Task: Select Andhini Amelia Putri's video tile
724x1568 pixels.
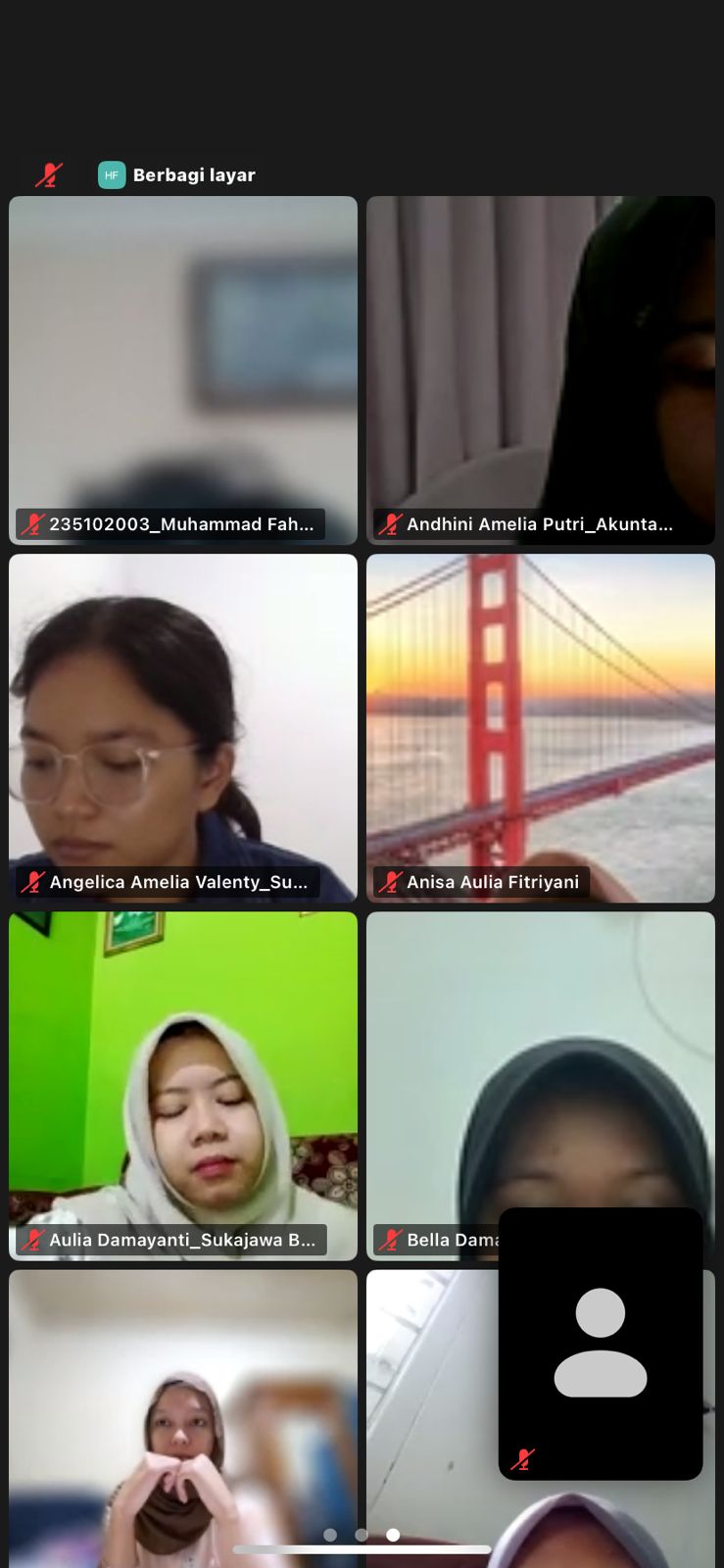Action: coord(541,369)
